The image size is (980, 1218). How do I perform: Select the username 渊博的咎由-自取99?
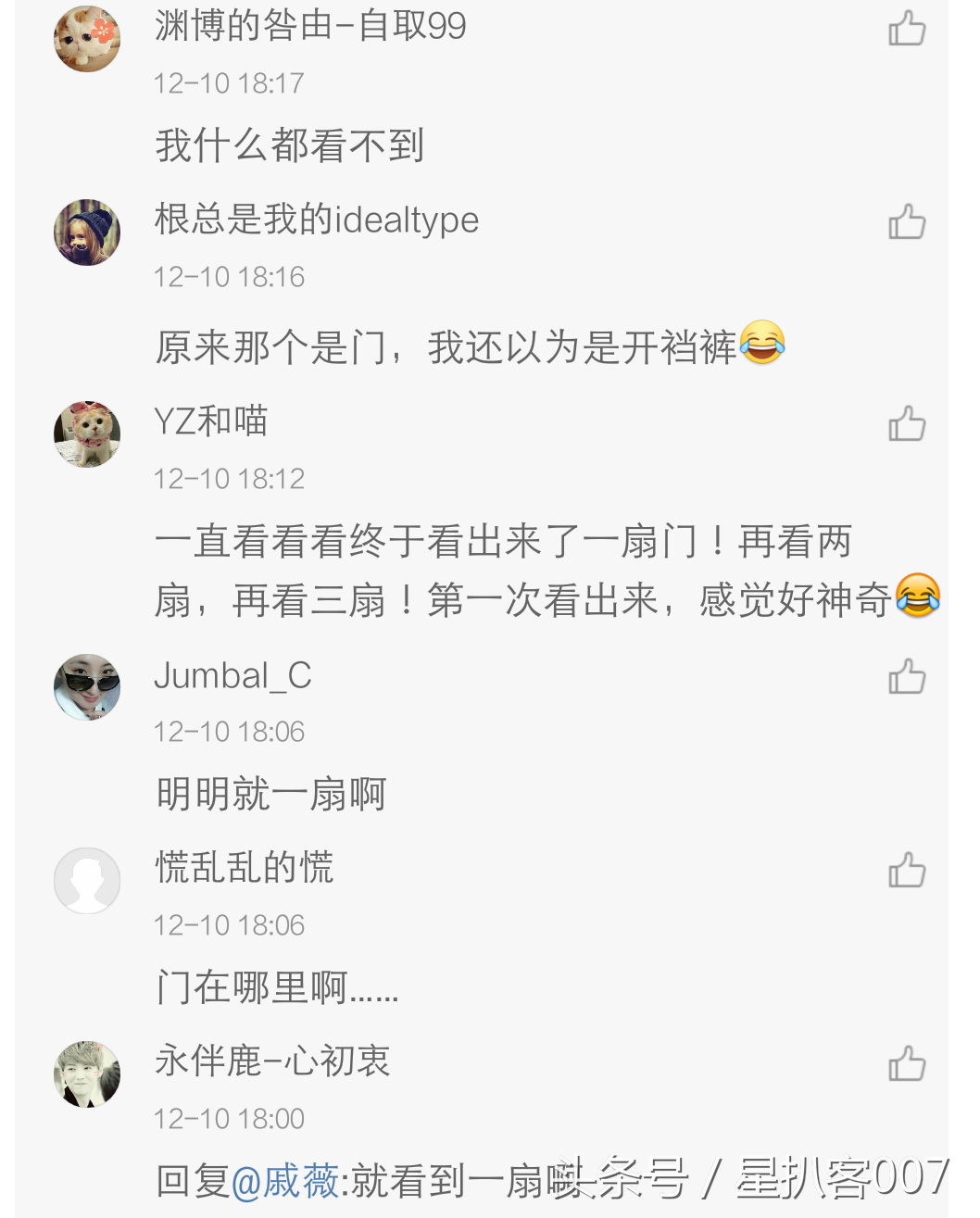click(x=309, y=27)
